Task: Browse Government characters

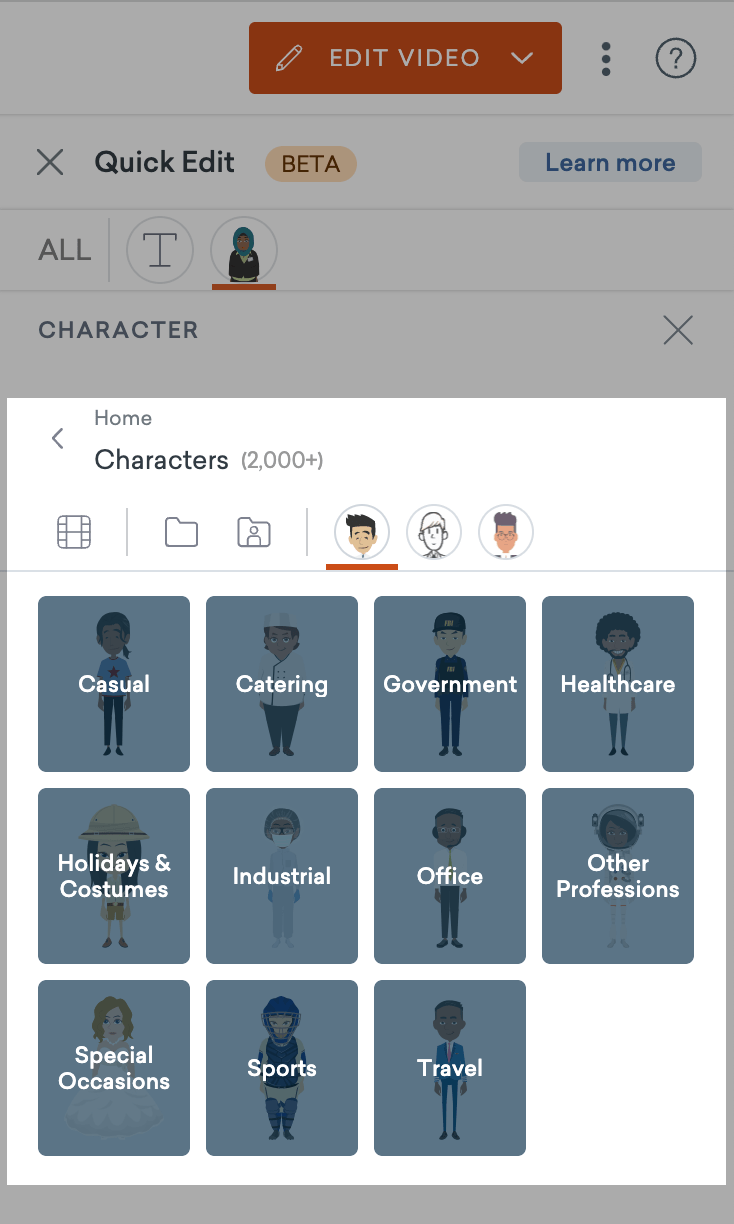Action: click(450, 684)
